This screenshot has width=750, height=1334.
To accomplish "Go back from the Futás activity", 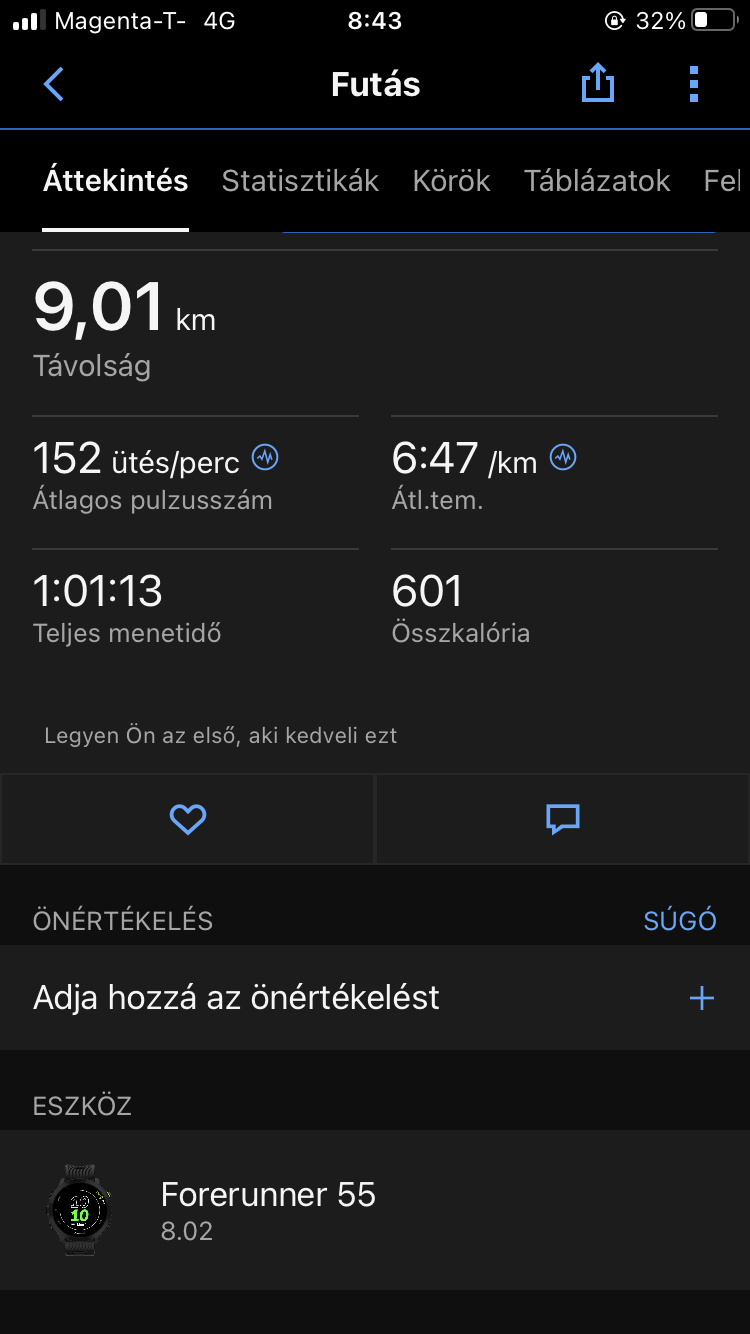I will 54,85.
